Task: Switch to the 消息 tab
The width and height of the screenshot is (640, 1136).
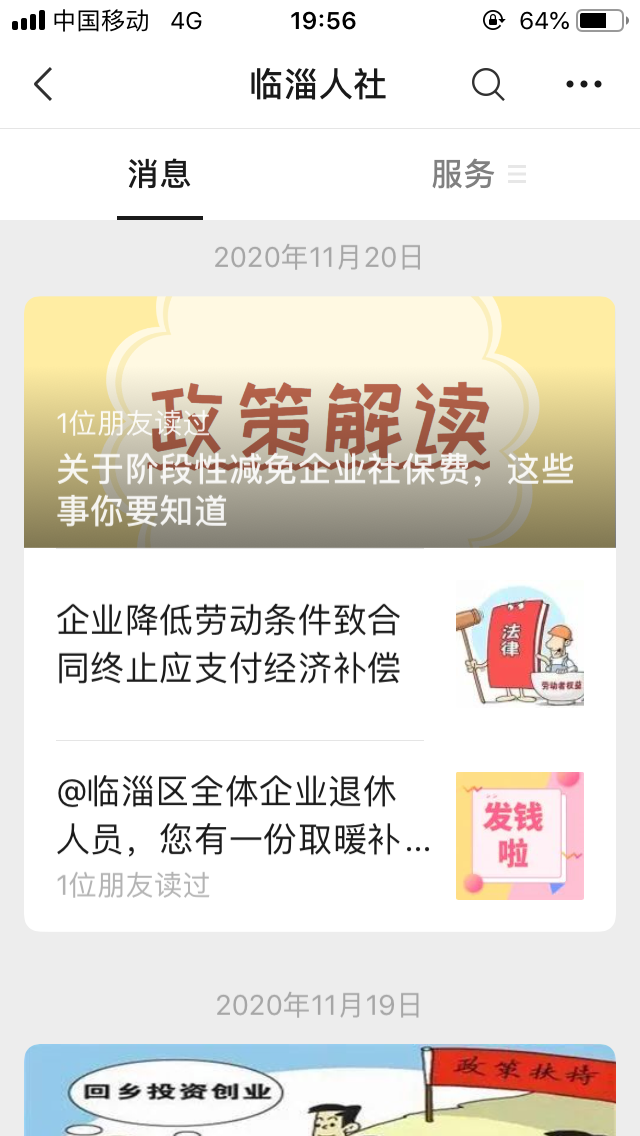Action: tap(159, 175)
